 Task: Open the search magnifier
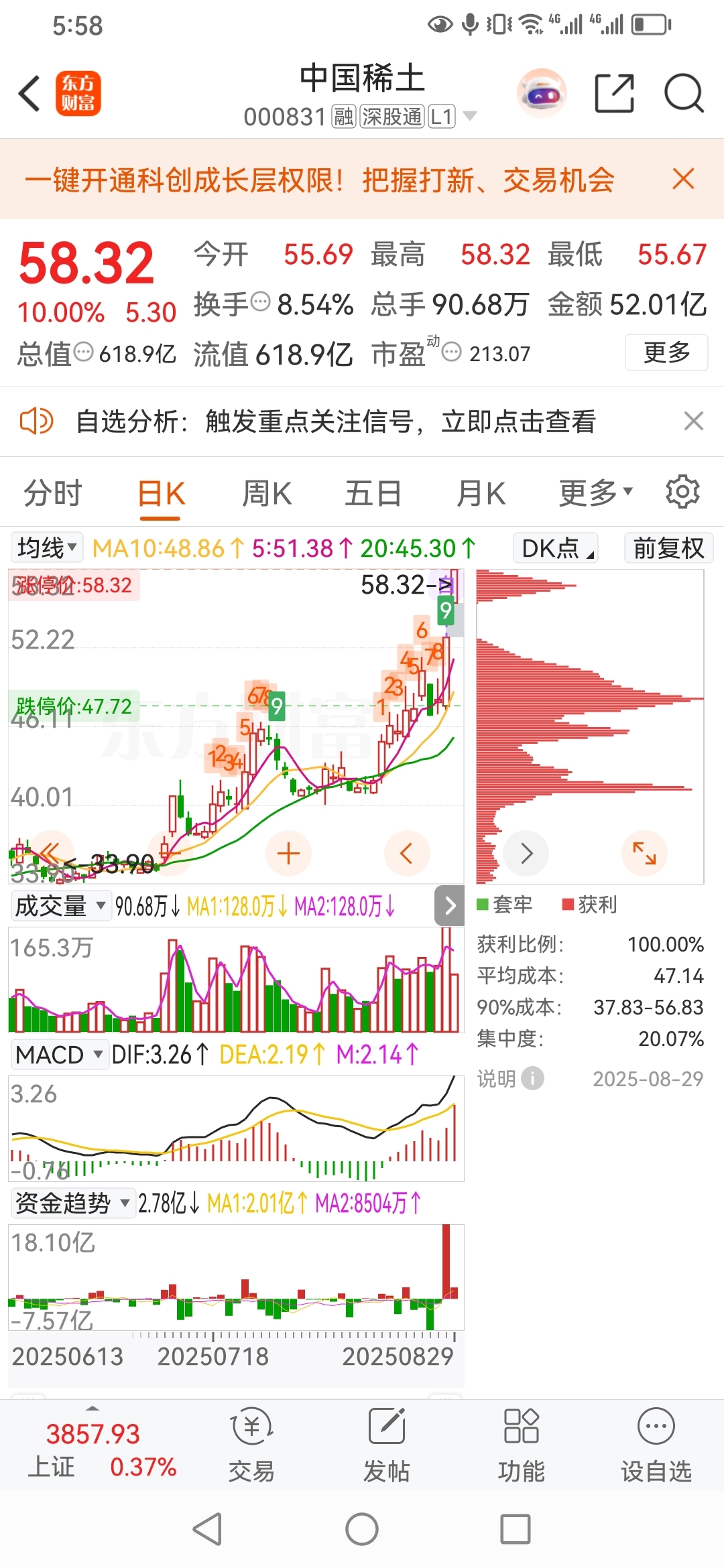tap(683, 93)
